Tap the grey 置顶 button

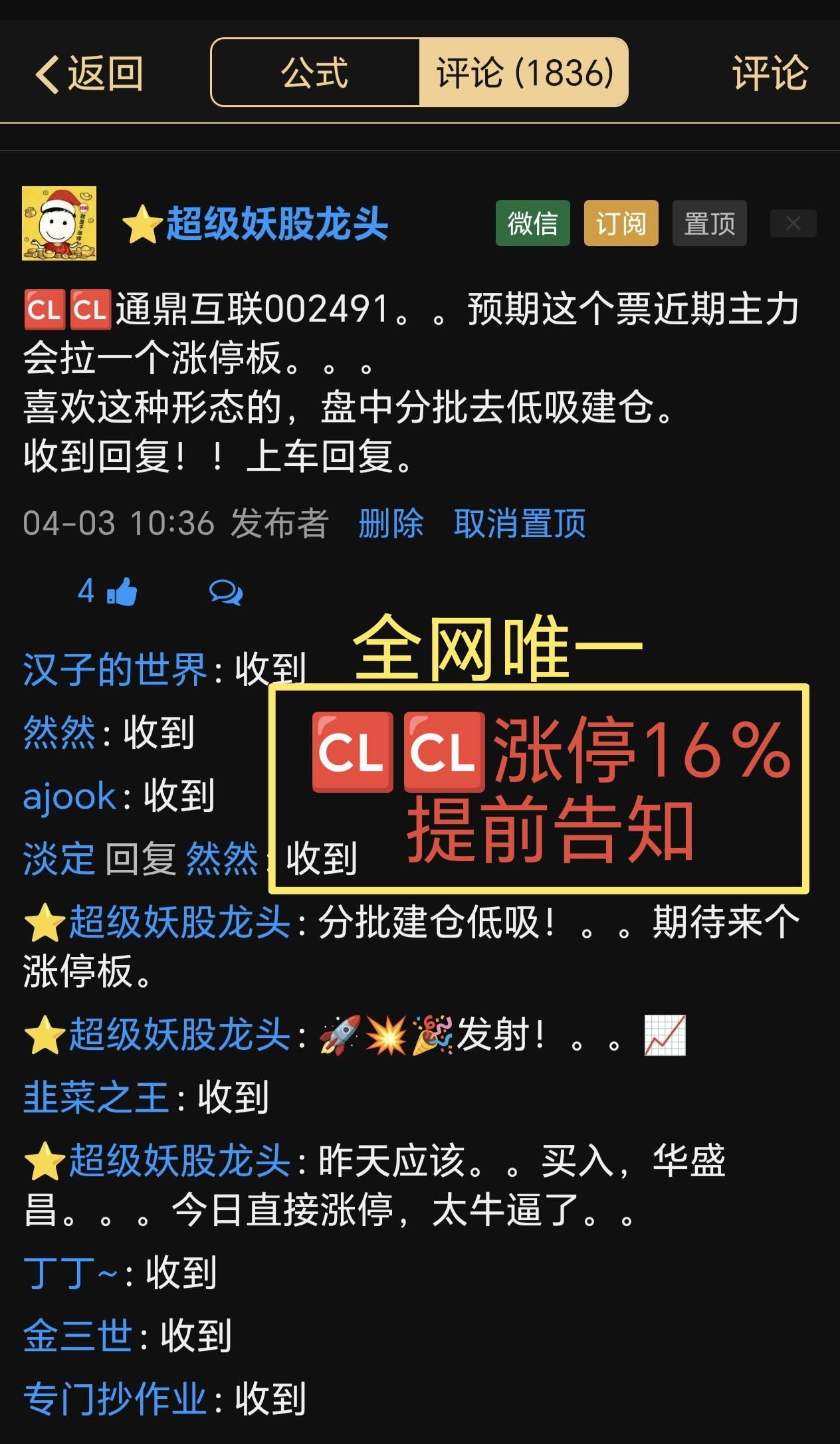pos(709,223)
